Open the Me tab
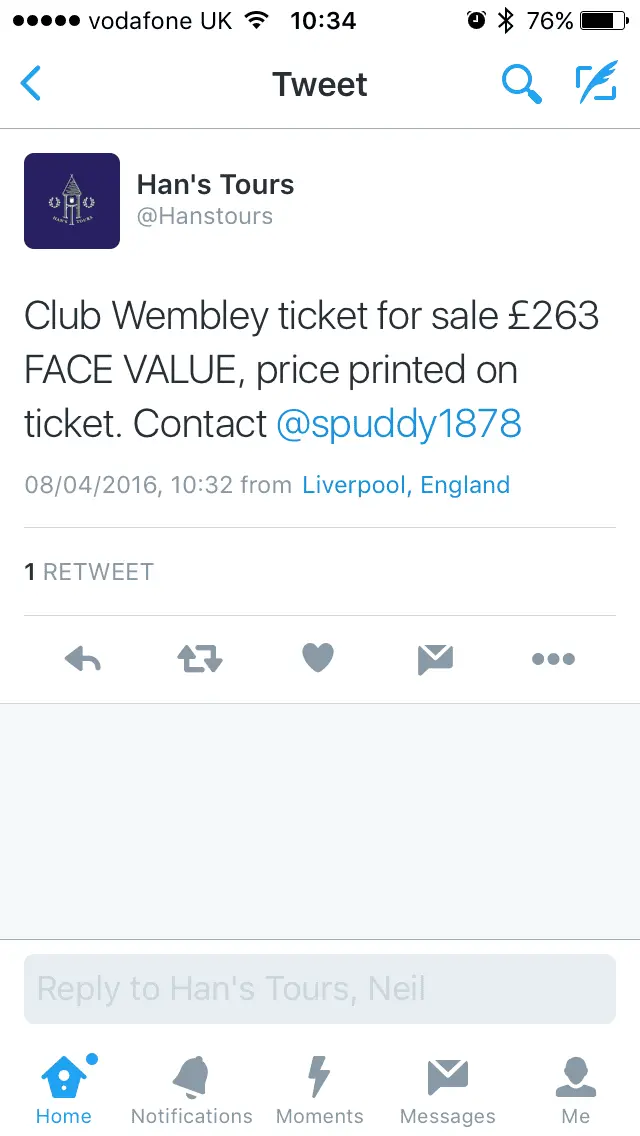The height and width of the screenshot is (1136, 640). 576,1090
